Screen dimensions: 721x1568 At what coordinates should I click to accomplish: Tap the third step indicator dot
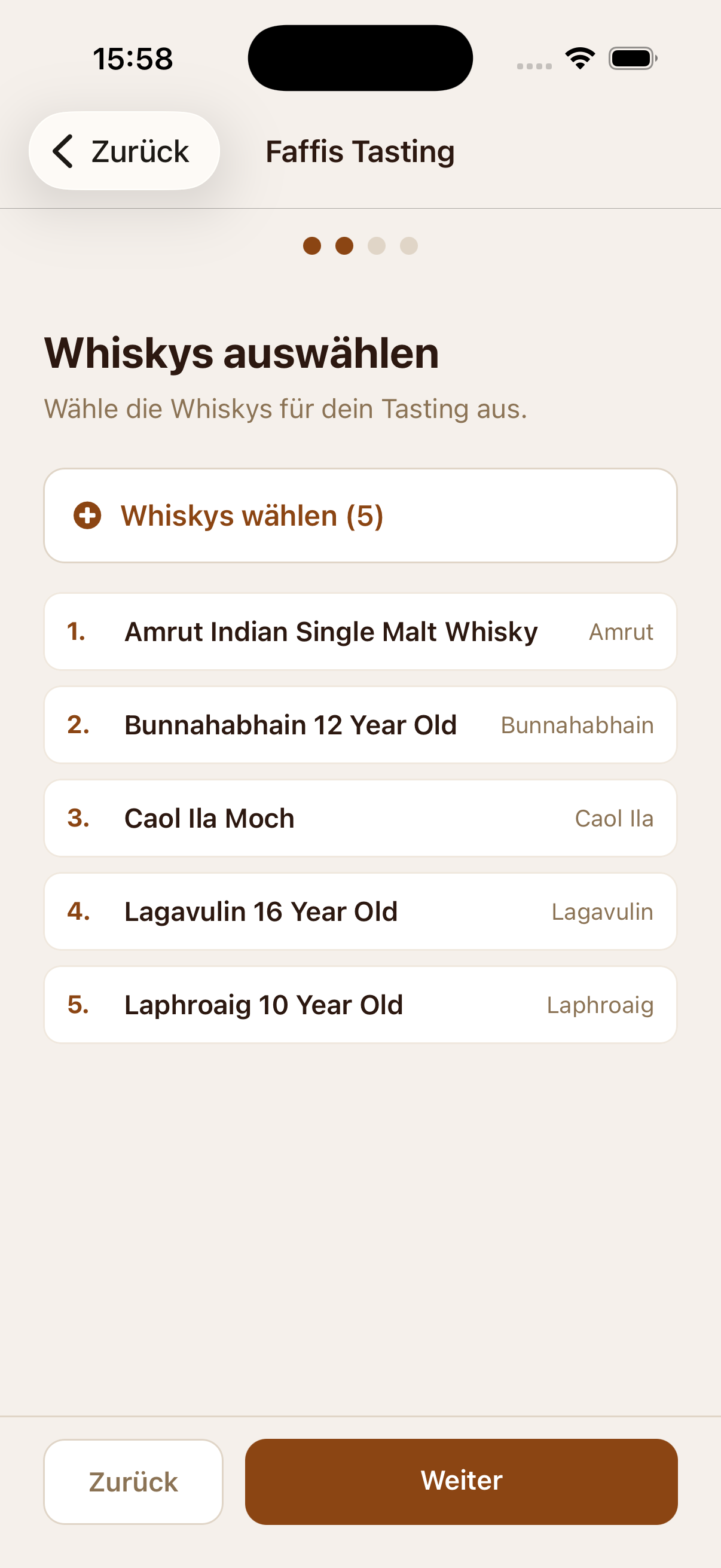click(377, 246)
